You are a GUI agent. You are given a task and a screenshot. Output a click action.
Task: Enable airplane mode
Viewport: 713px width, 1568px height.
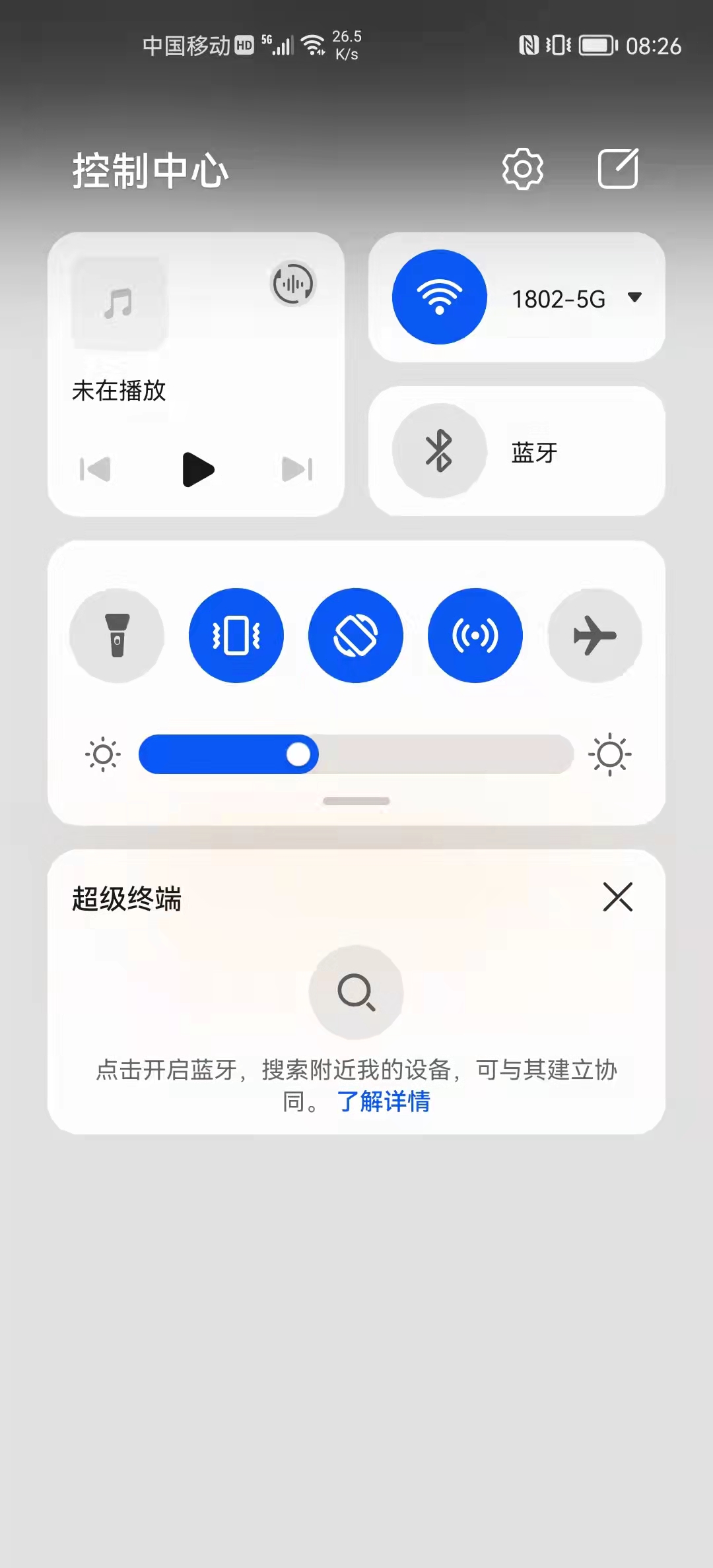tap(595, 636)
